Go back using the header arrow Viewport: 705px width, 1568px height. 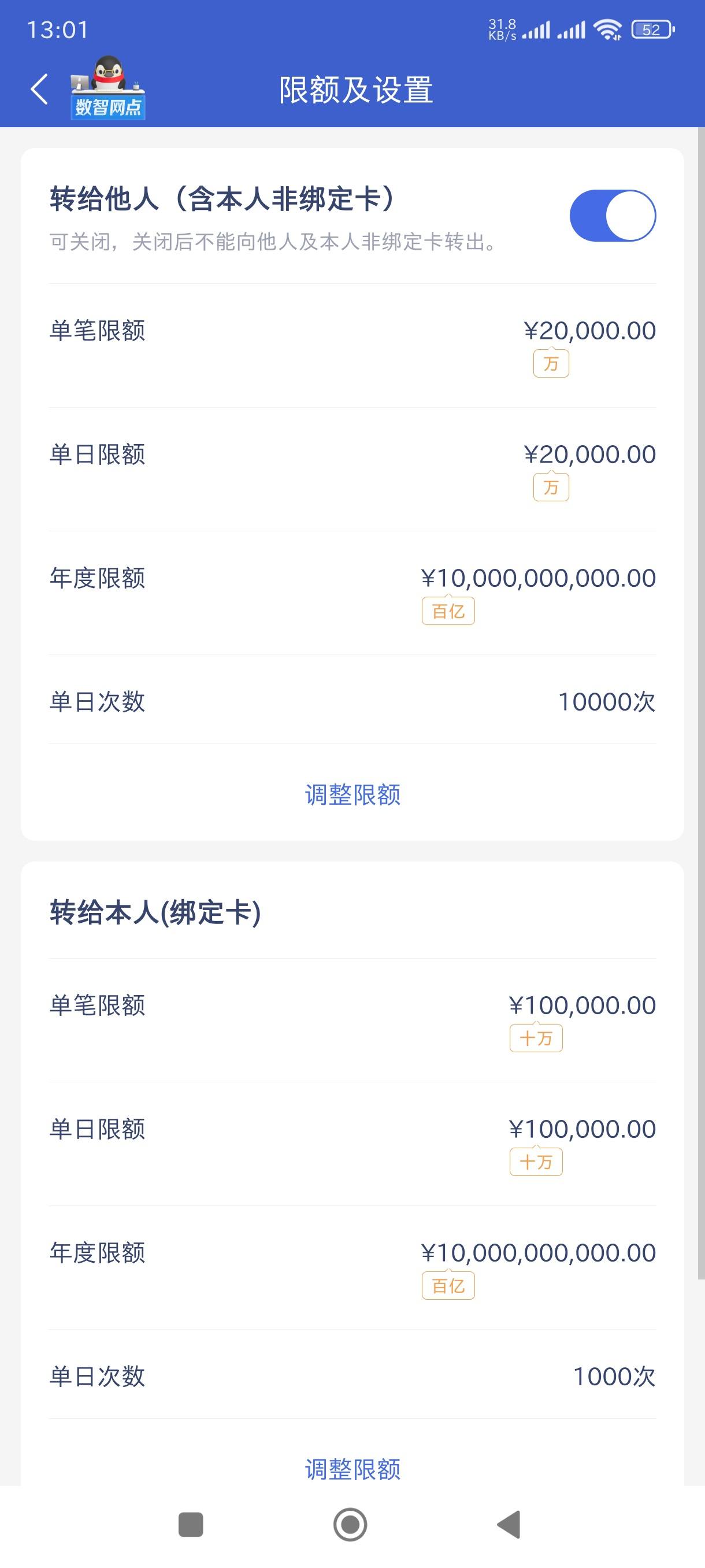(39, 90)
